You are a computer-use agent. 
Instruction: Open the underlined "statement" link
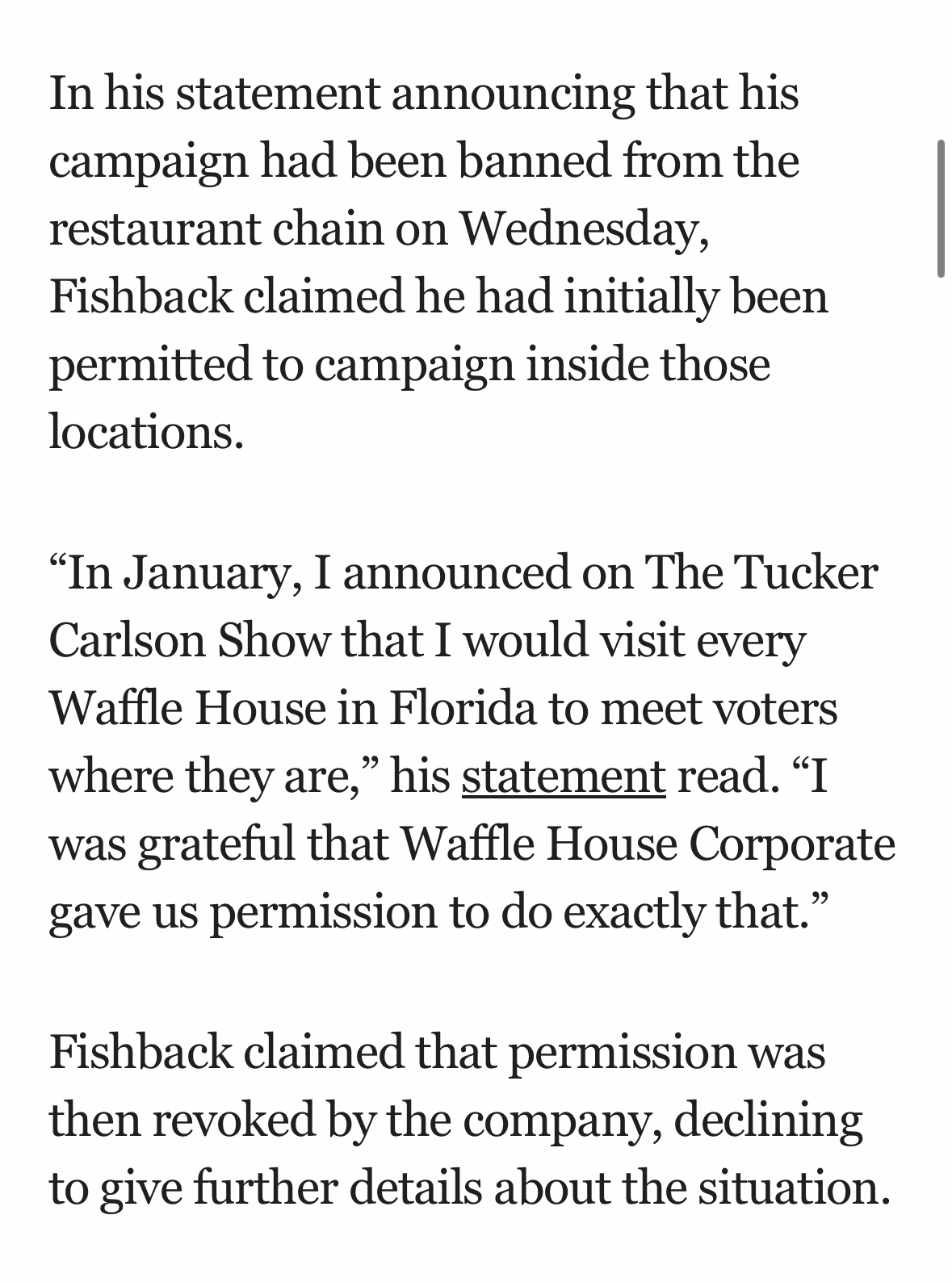tap(563, 777)
